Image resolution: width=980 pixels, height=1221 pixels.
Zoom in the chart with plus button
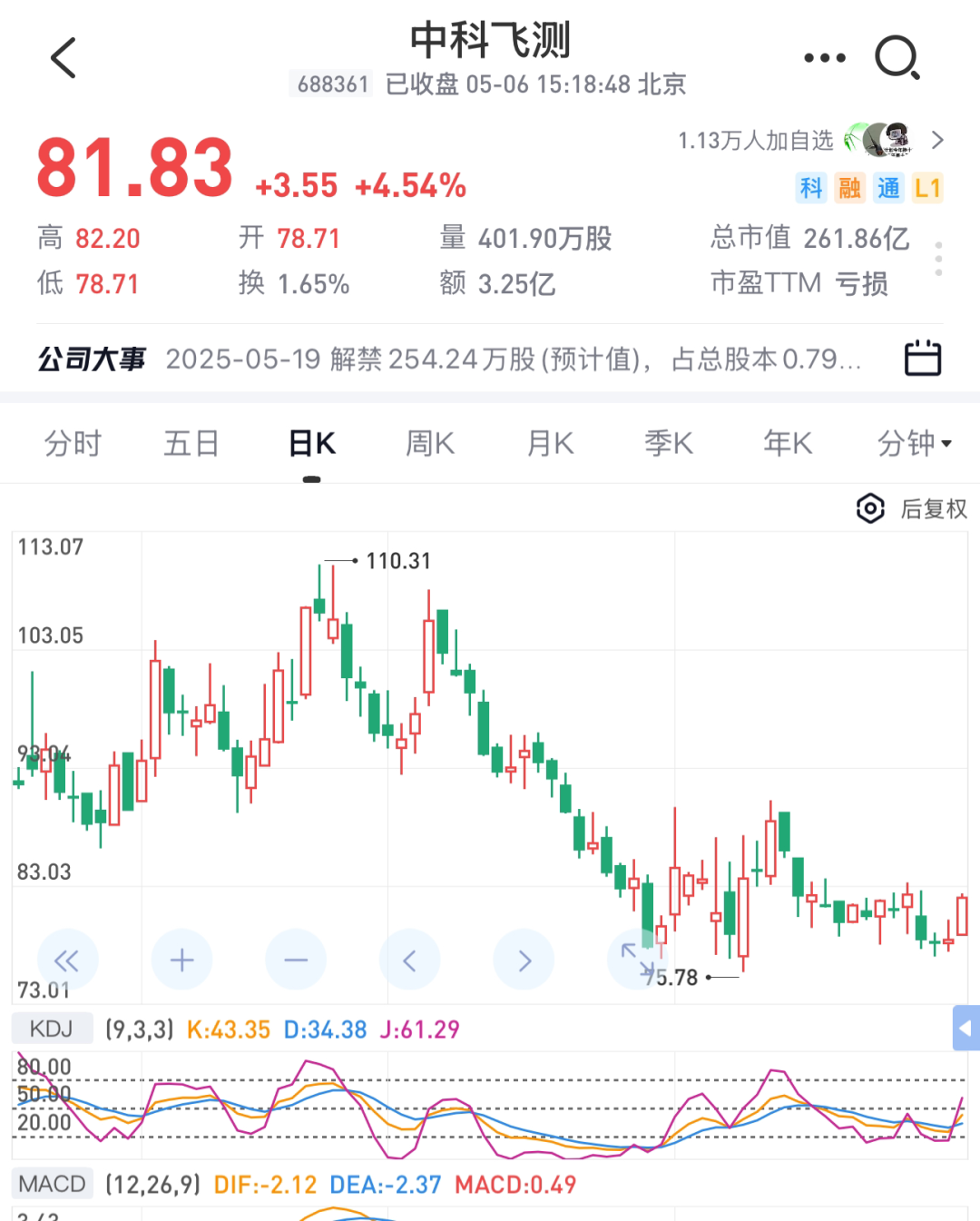(181, 960)
